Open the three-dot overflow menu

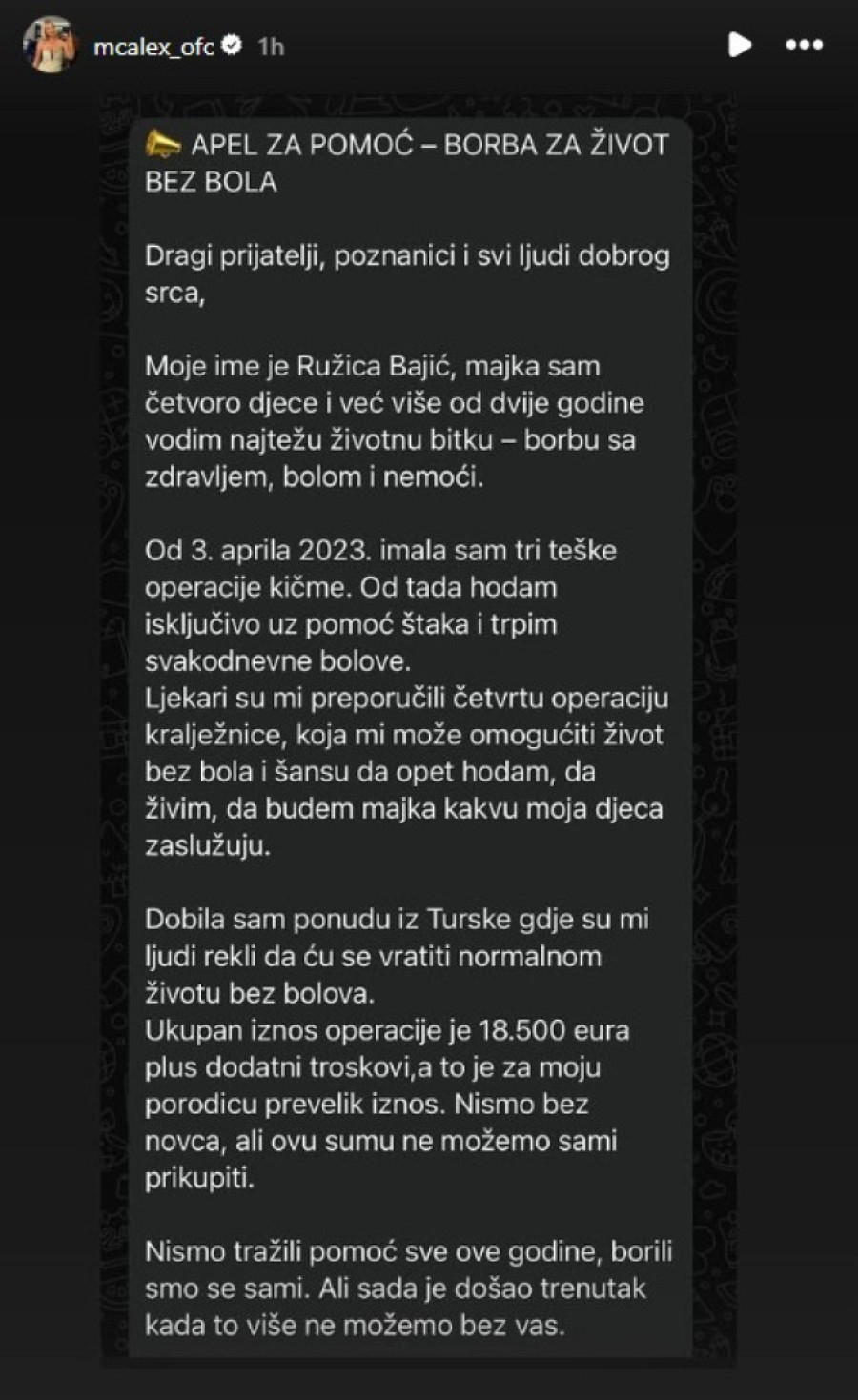tap(804, 45)
